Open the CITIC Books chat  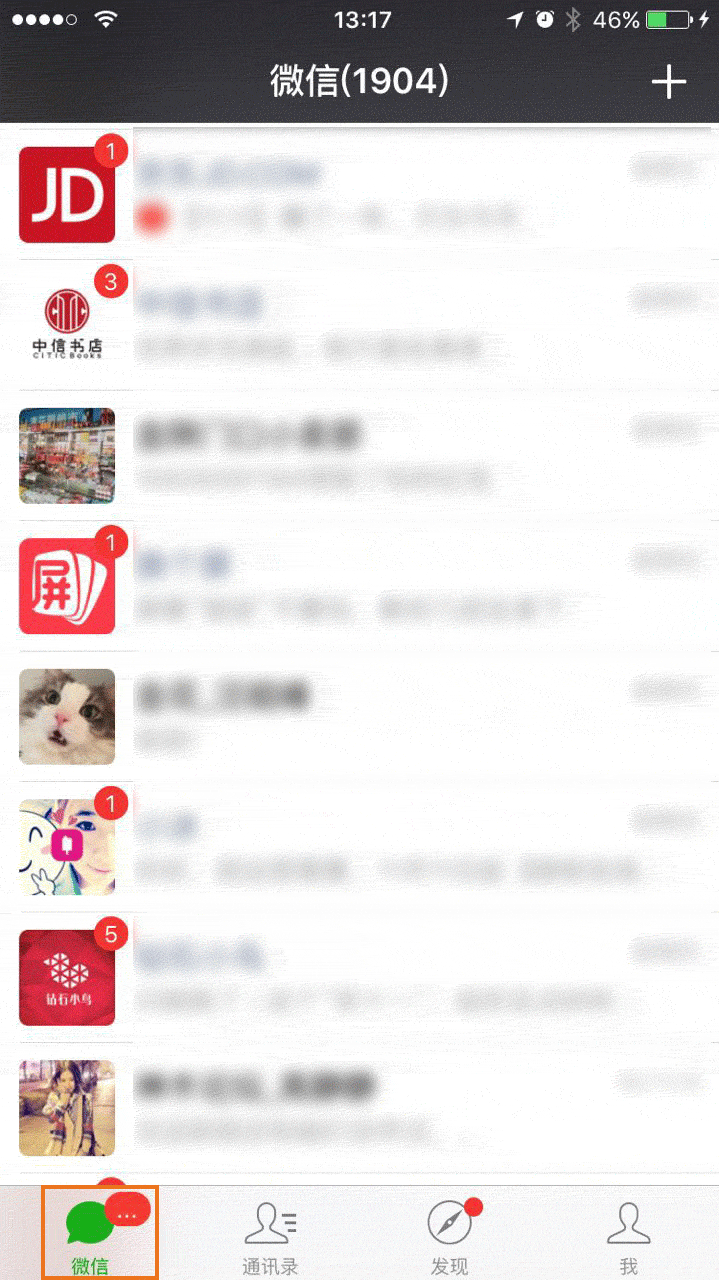[x=360, y=325]
